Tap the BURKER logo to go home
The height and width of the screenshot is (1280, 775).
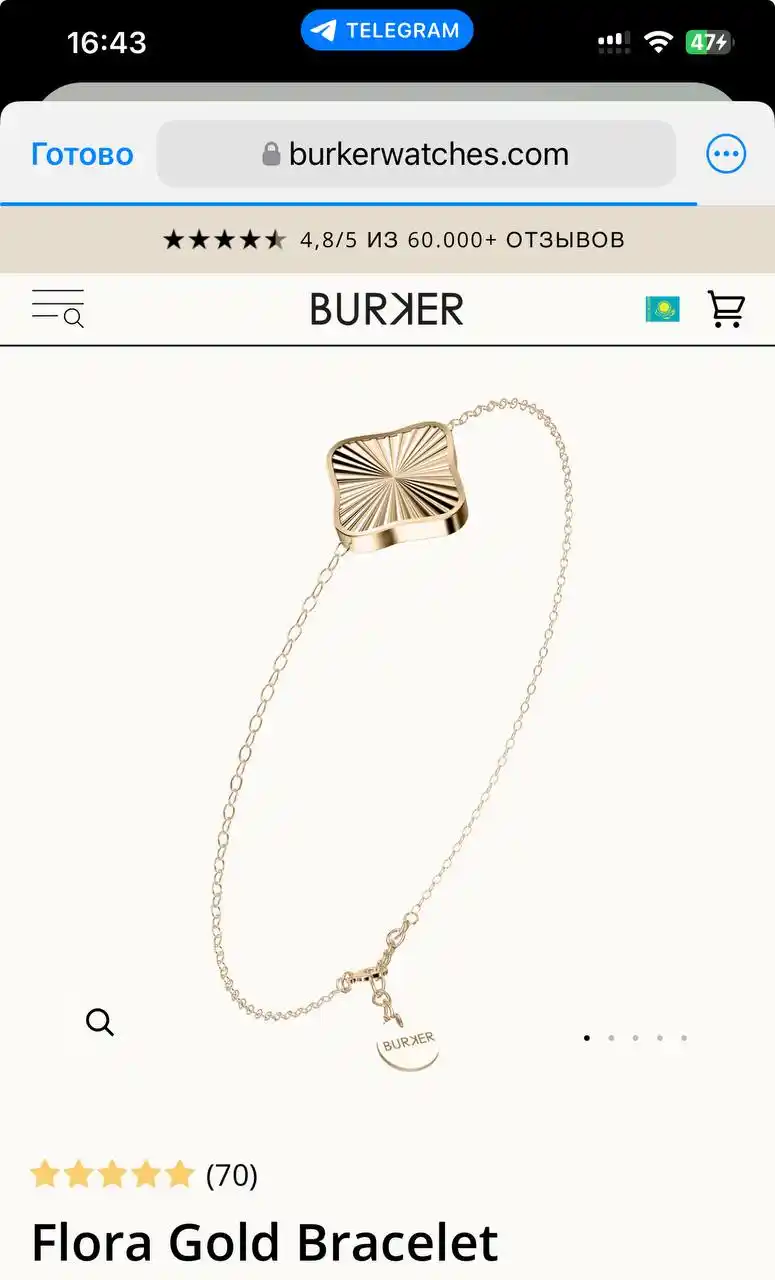[387, 308]
